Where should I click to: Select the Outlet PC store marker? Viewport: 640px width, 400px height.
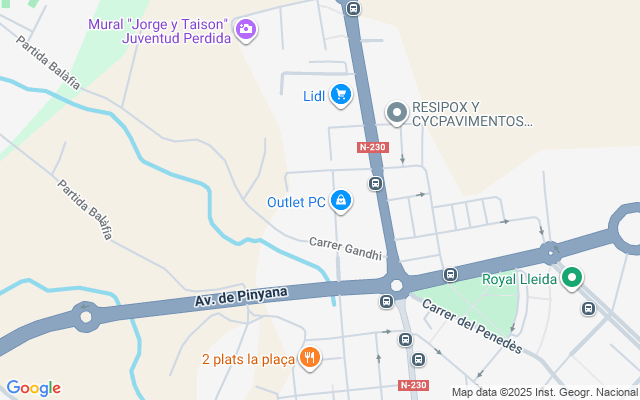point(341,201)
